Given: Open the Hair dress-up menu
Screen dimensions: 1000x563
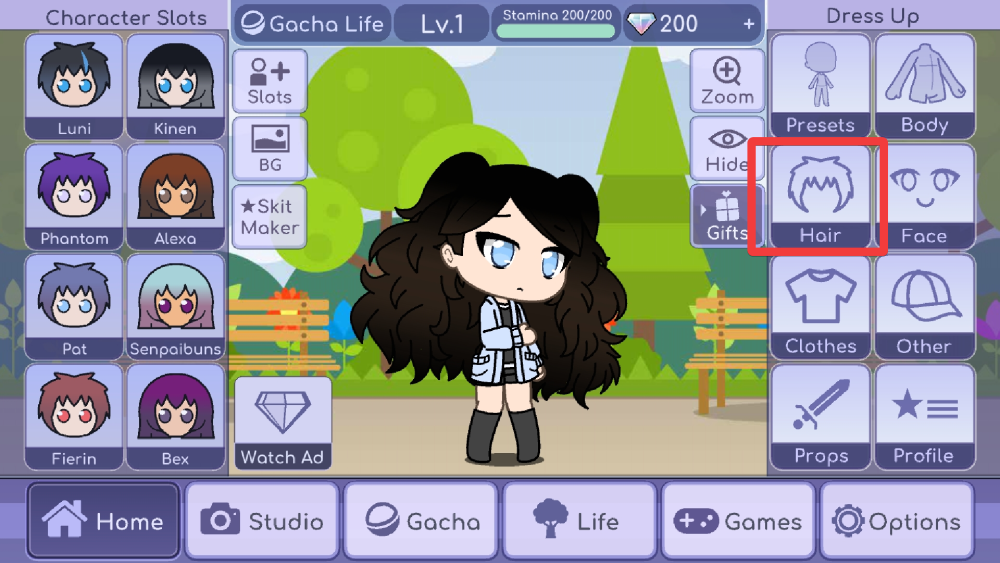Looking at the screenshot, I should tap(820, 197).
